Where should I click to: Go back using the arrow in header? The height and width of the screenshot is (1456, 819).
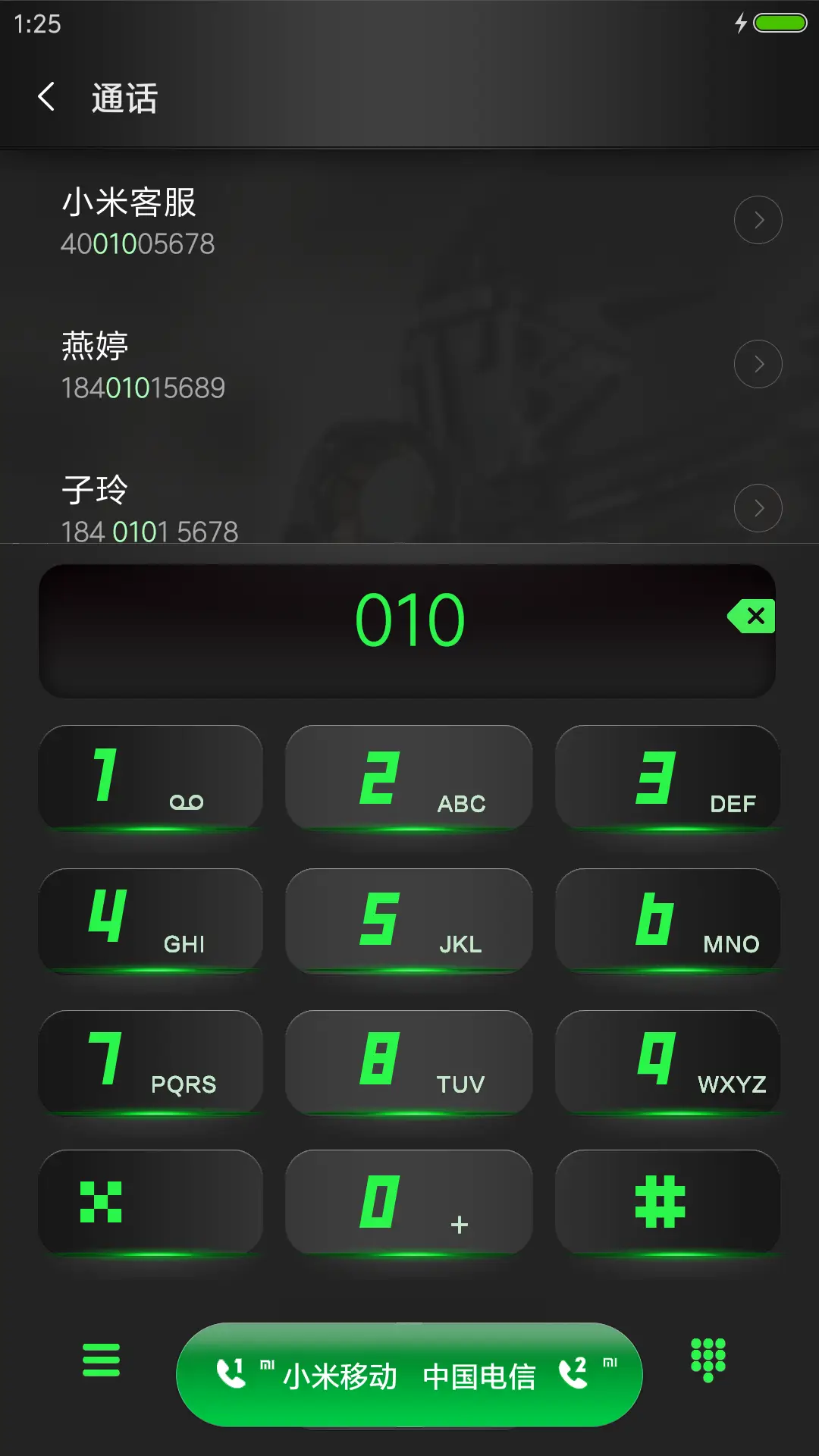(47, 97)
